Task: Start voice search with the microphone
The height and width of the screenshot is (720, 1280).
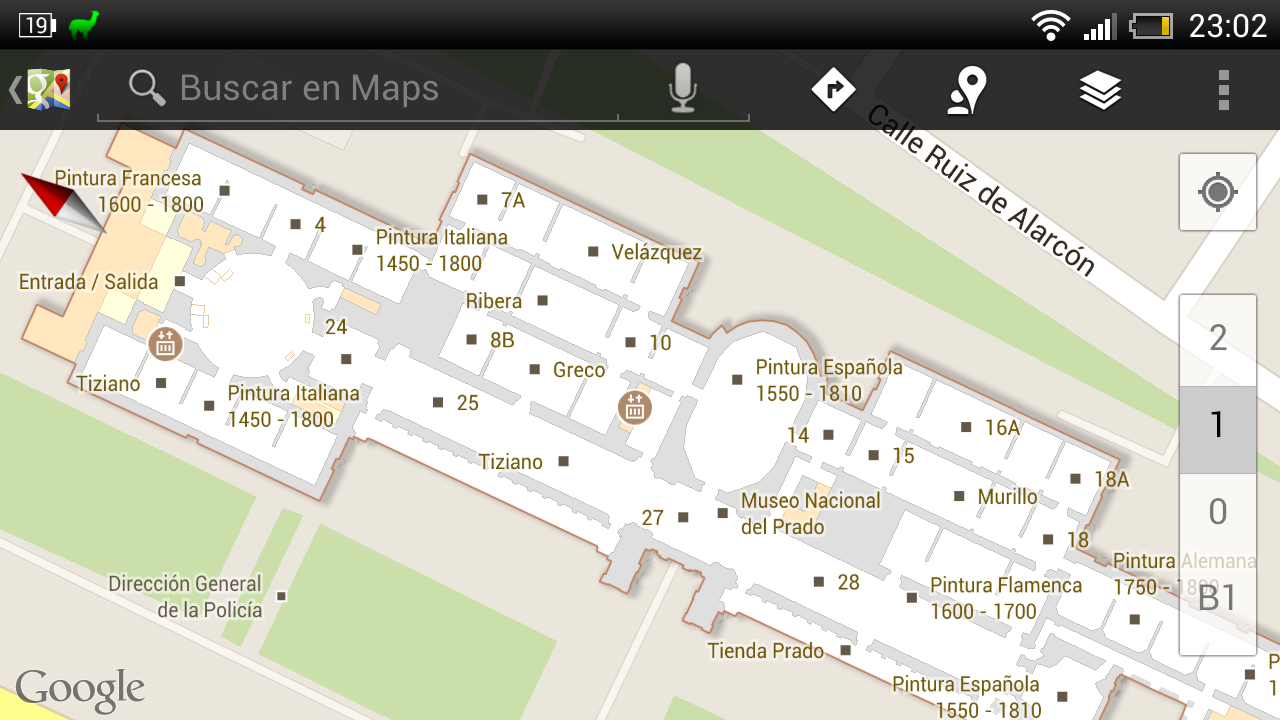Action: pos(683,89)
